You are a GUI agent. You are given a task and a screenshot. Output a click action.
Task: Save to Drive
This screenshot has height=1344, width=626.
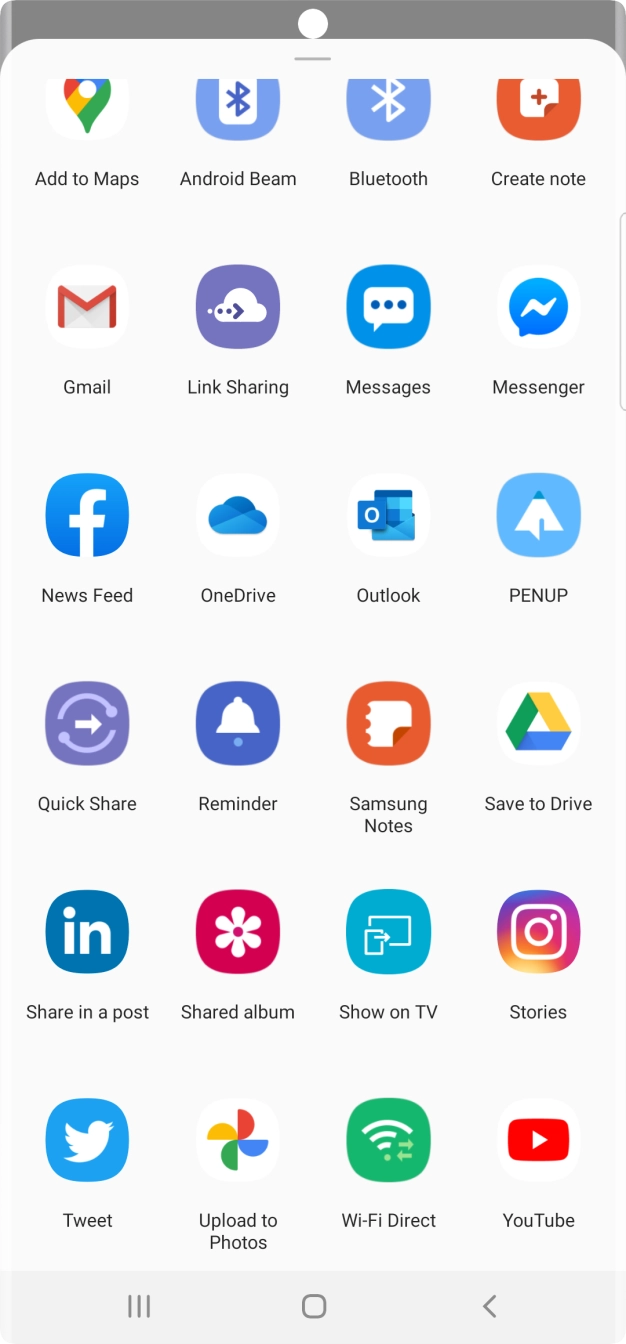point(538,723)
